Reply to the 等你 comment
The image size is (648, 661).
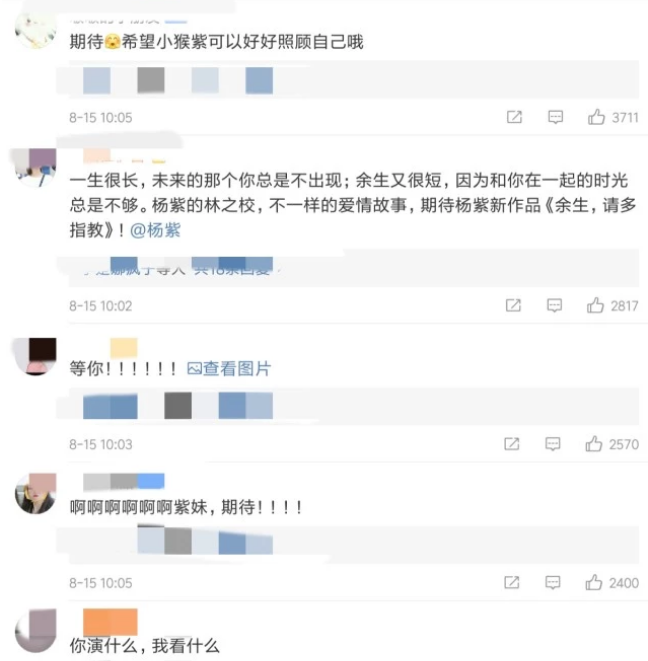coord(555,444)
